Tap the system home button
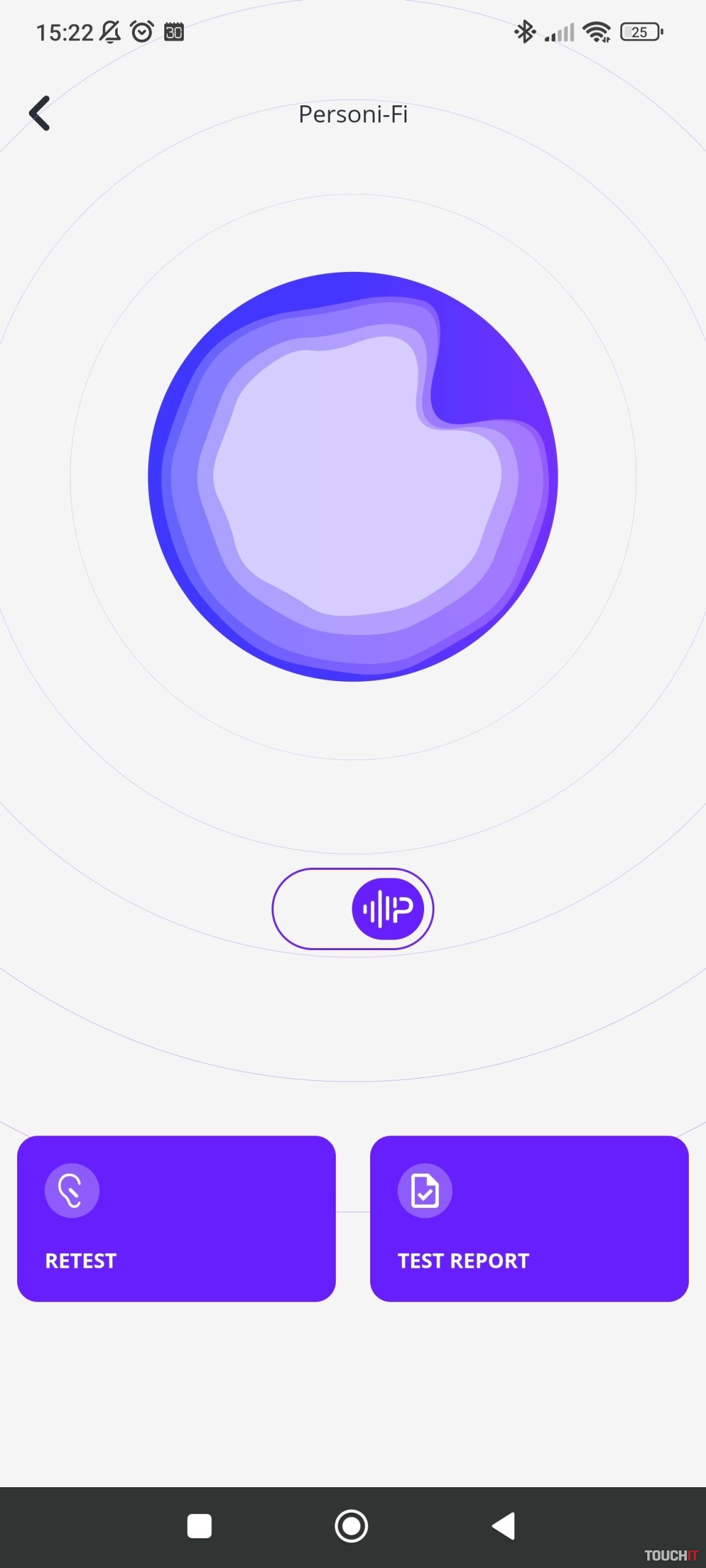This screenshot has width=706, height=1568. click(352, 1526)
